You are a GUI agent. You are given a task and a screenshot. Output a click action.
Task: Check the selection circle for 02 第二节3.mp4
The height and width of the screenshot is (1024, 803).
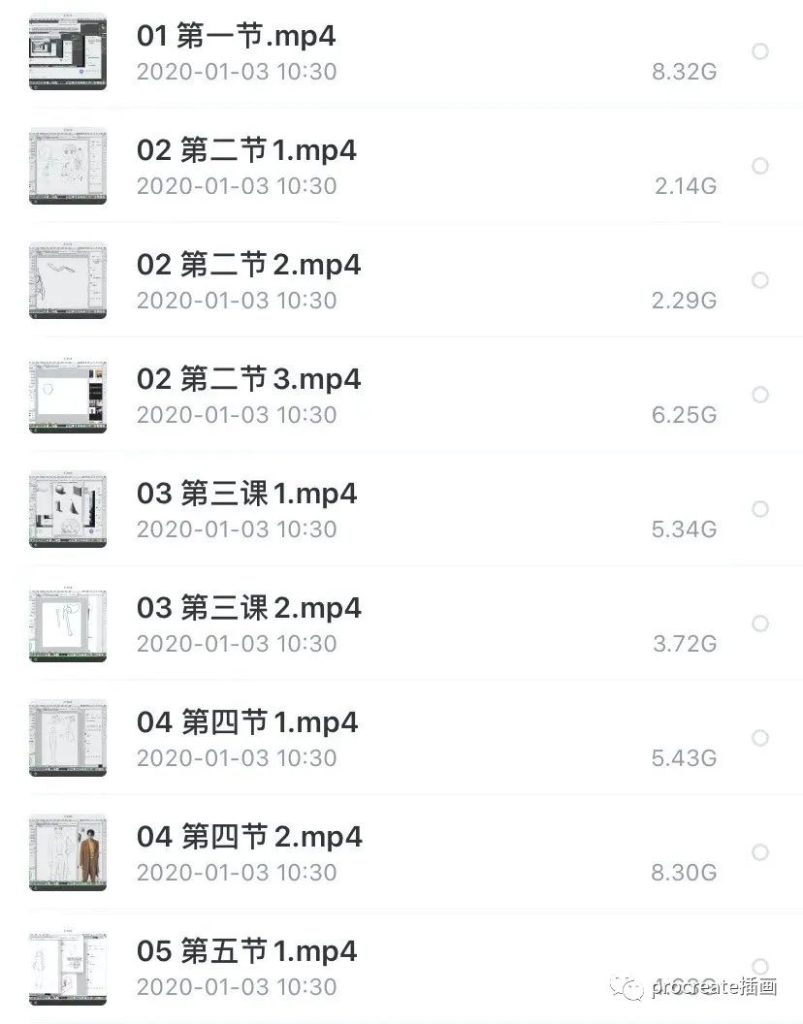pos(760,394)
